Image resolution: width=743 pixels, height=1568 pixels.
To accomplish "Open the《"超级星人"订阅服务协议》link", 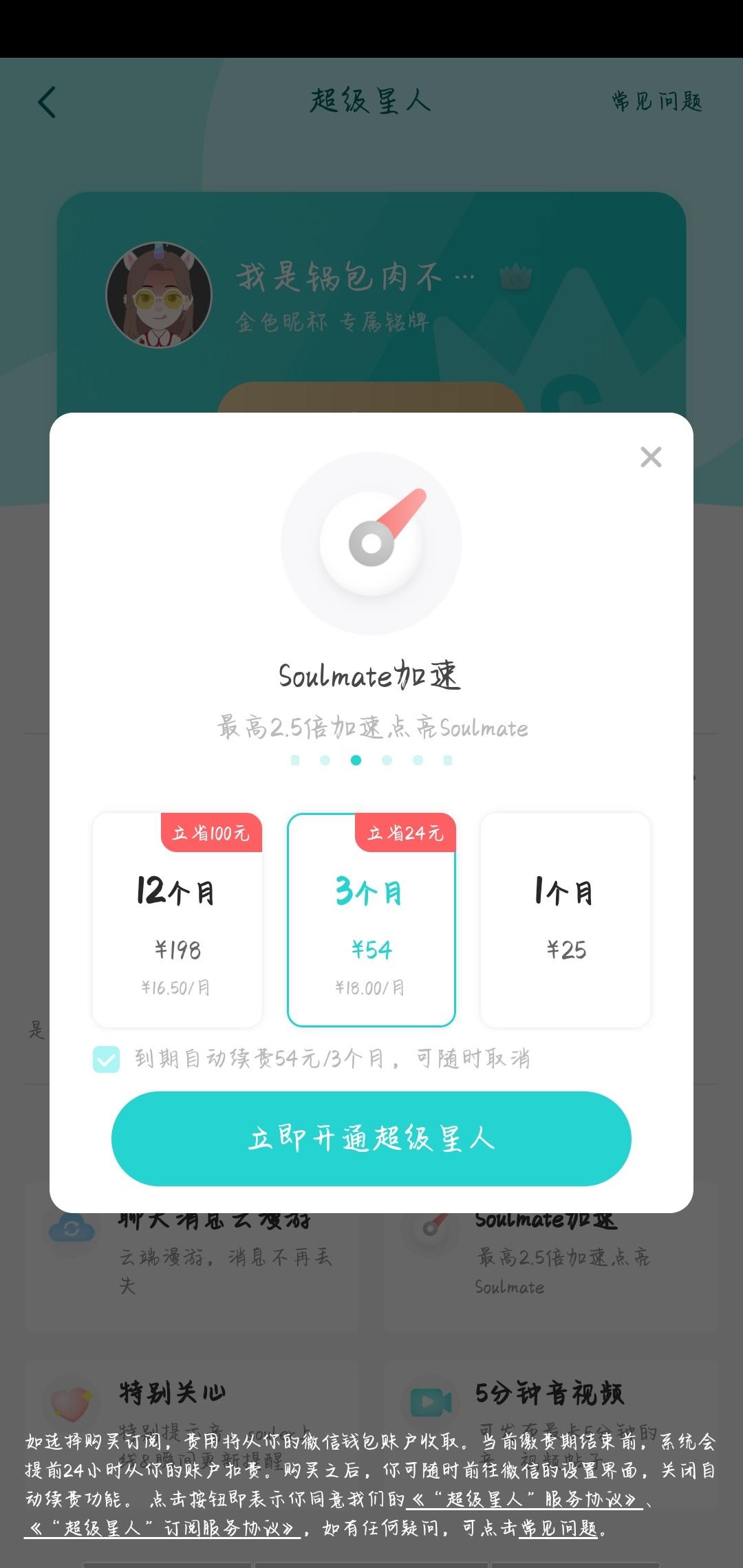I will [162, 1528].
